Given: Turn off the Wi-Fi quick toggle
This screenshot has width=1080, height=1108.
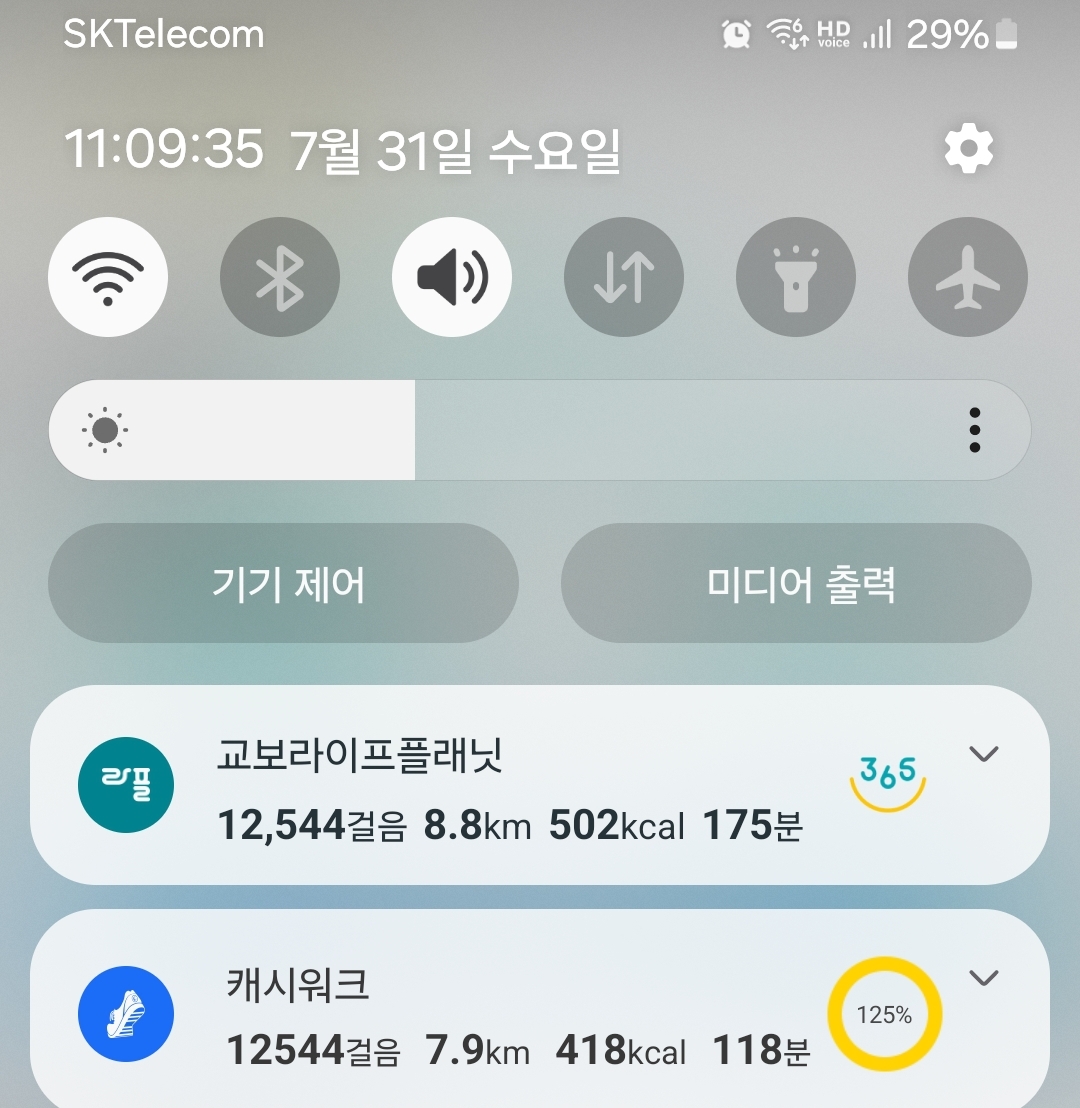Looking at the screenshot, I should pos(108,277).
